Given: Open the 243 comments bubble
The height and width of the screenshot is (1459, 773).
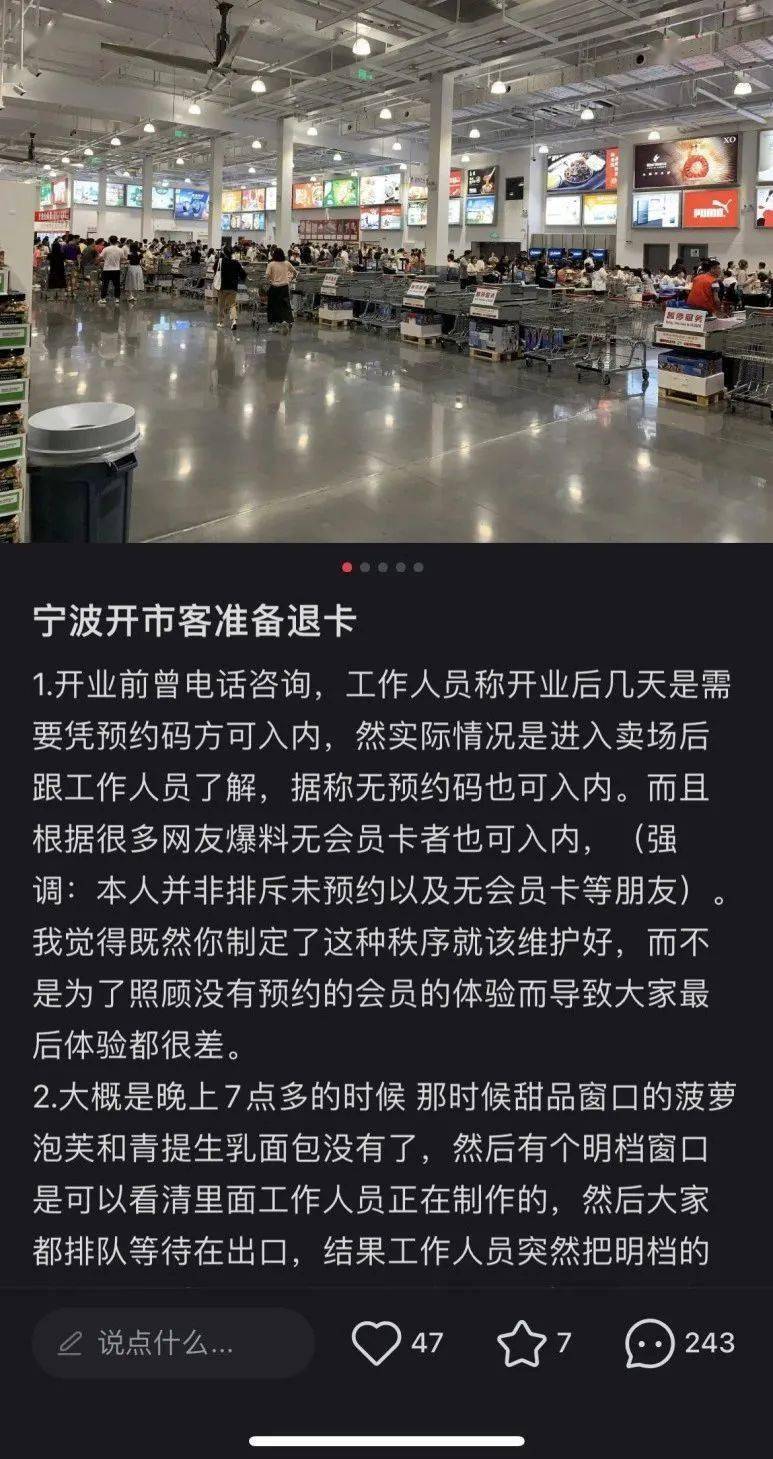Looking at the screenshot, I should [x=650, y=1343].
